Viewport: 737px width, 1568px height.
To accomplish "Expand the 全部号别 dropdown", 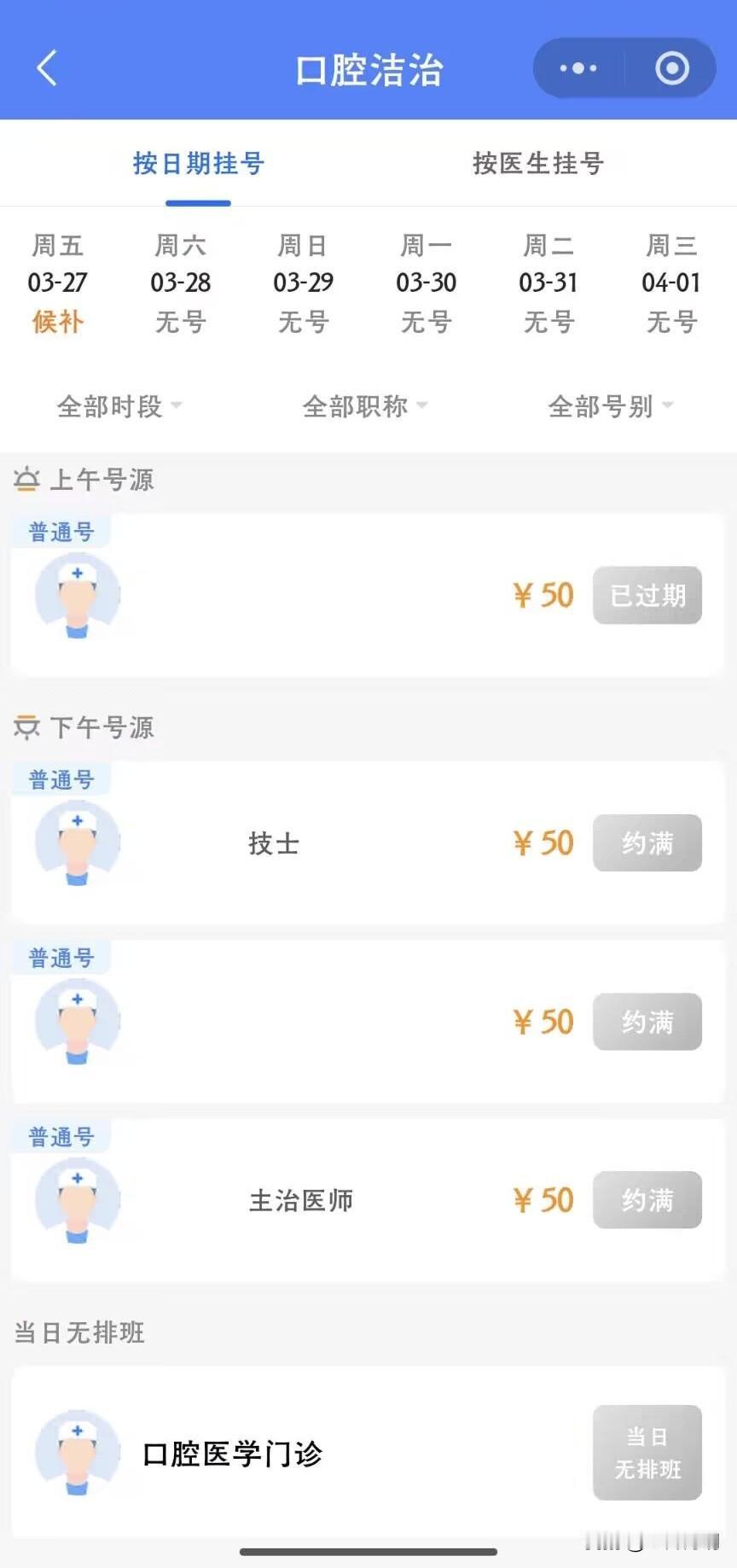I will click(x=611, y=407).
